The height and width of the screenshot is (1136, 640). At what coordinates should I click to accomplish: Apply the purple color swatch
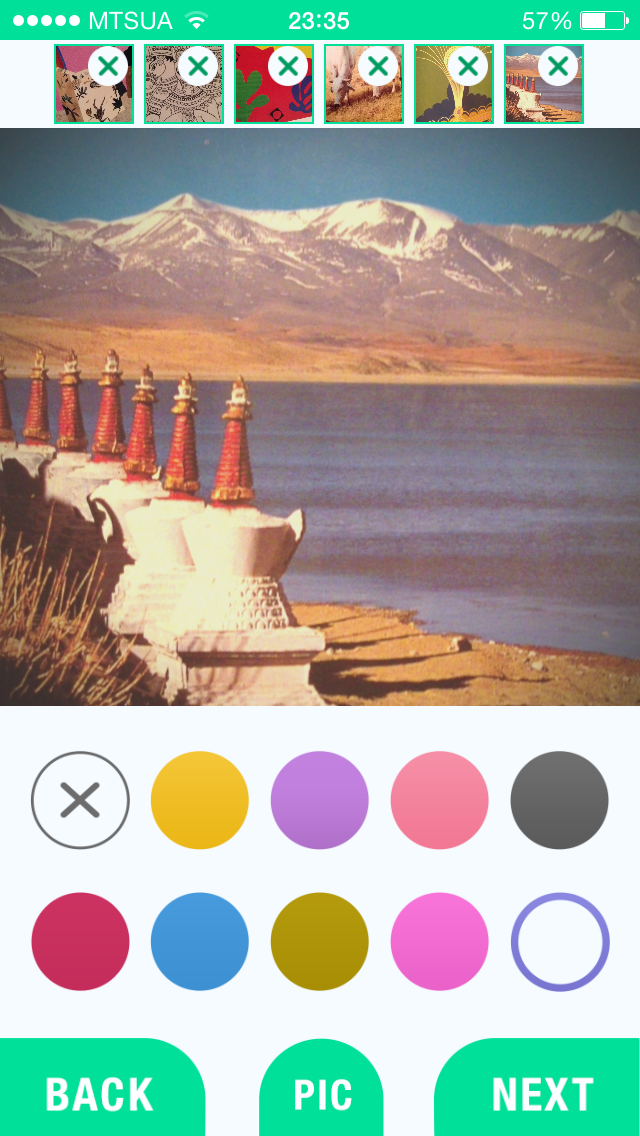pyautogui.click(x=320, y=800)
